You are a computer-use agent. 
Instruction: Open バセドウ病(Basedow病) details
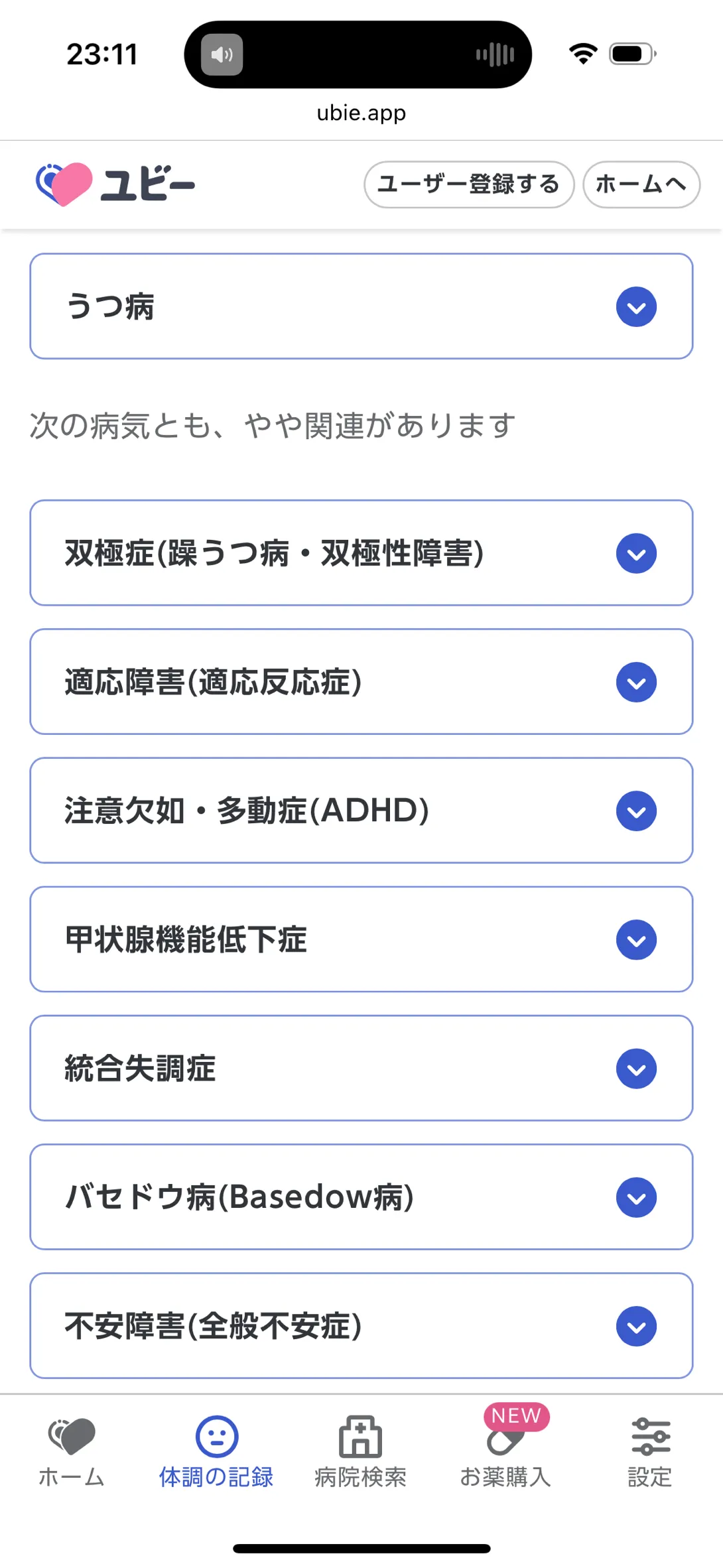[361, 1197]
